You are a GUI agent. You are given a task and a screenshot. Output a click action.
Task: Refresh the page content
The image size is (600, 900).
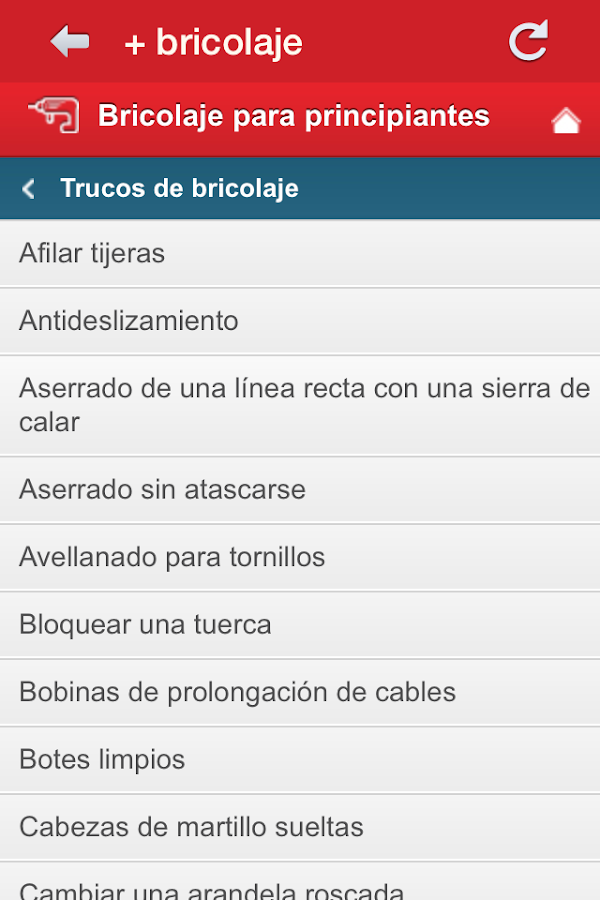(x=528, y=42)
